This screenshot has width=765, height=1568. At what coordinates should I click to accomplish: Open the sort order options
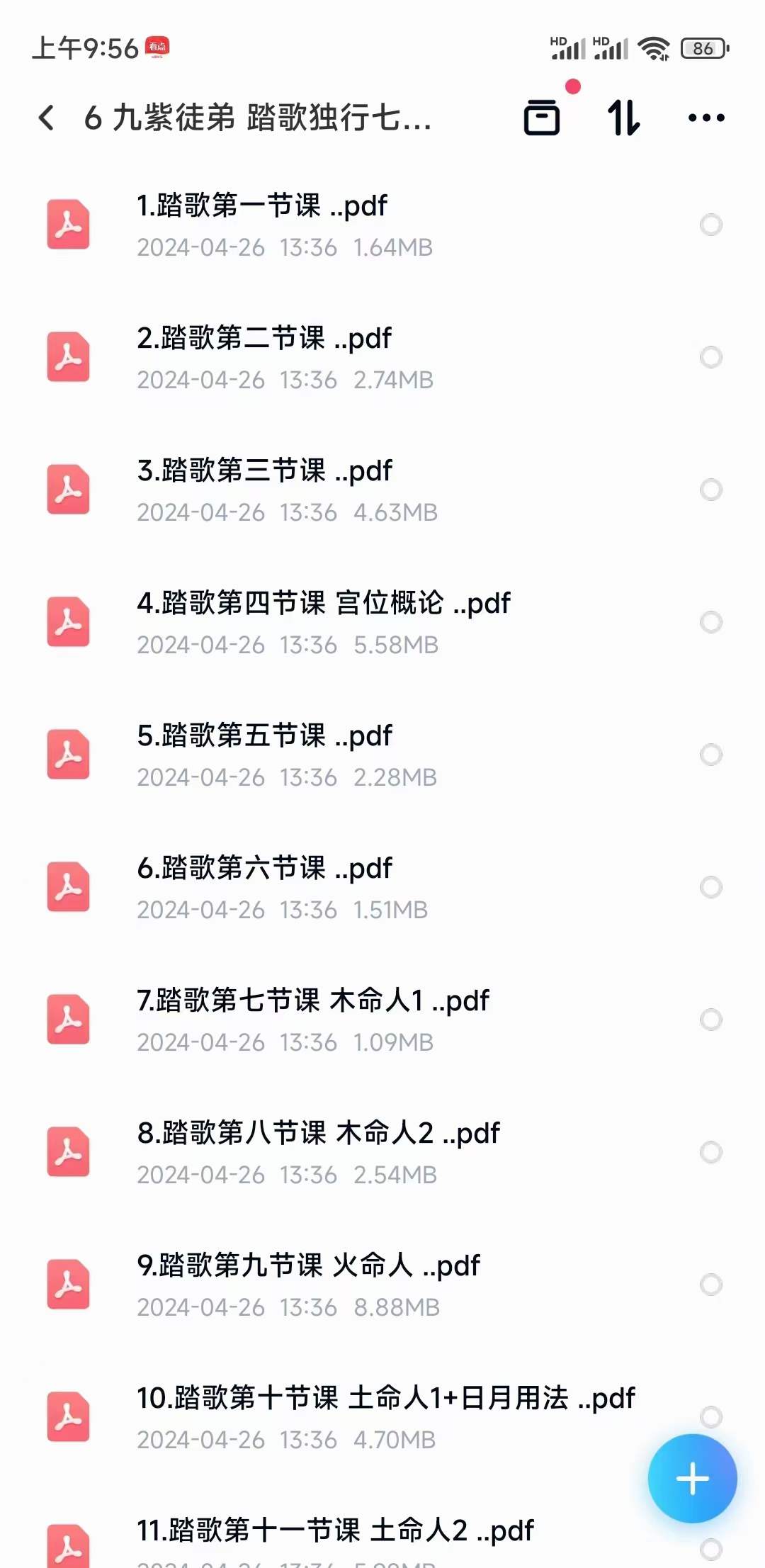[624, 118]
